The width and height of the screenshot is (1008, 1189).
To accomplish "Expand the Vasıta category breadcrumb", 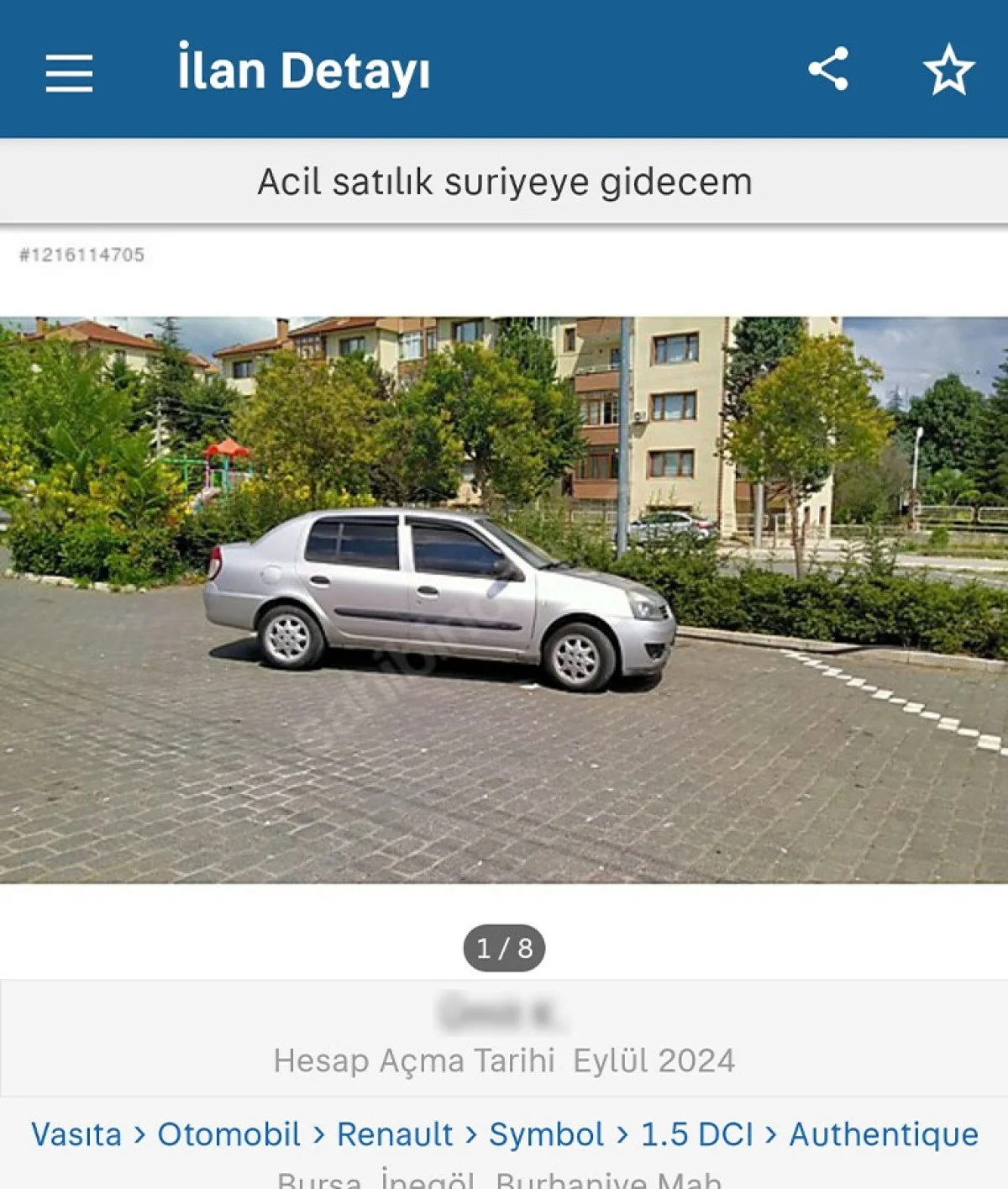I will pos(74,1134).
